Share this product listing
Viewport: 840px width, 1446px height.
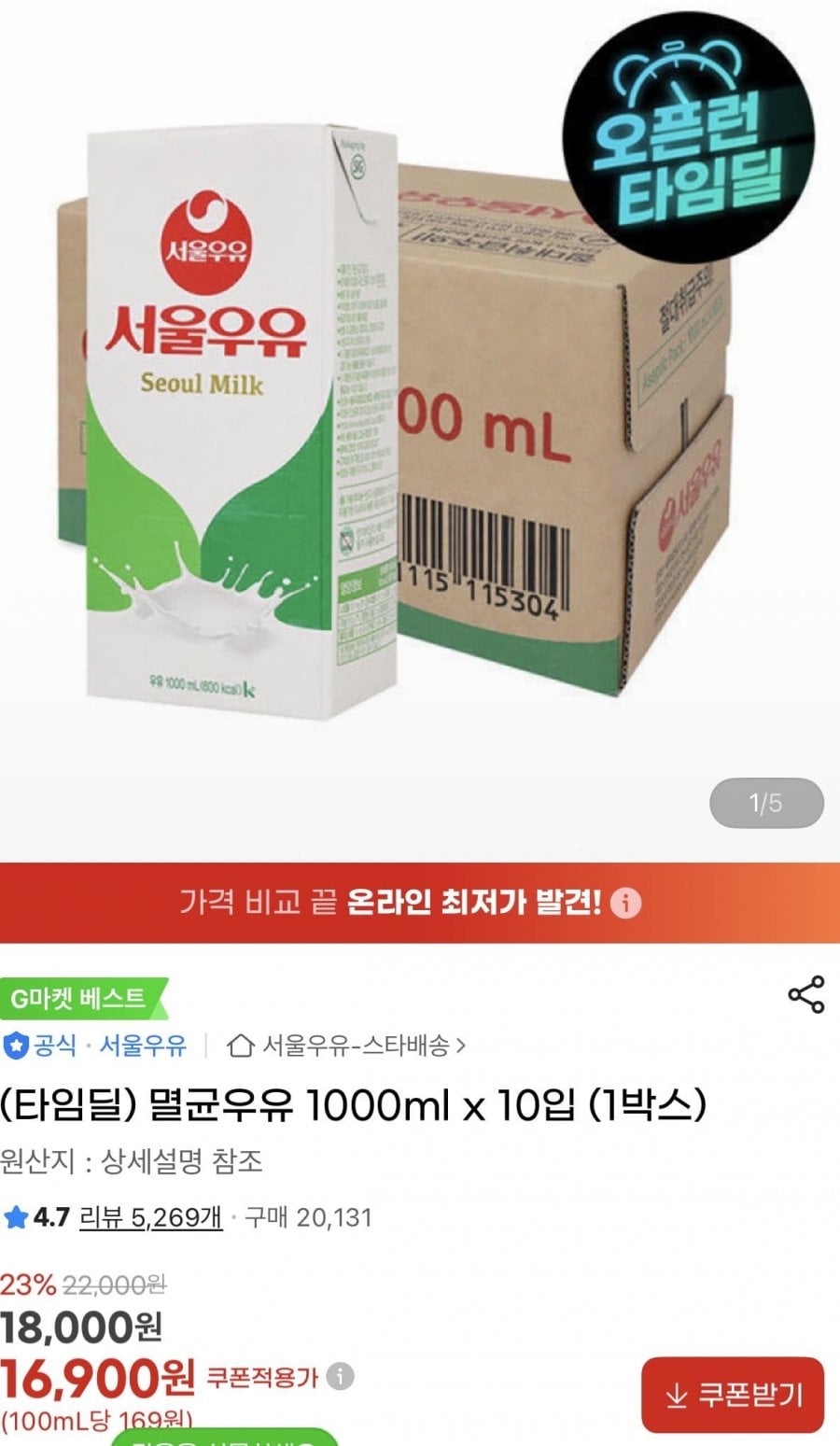(805, 994)
